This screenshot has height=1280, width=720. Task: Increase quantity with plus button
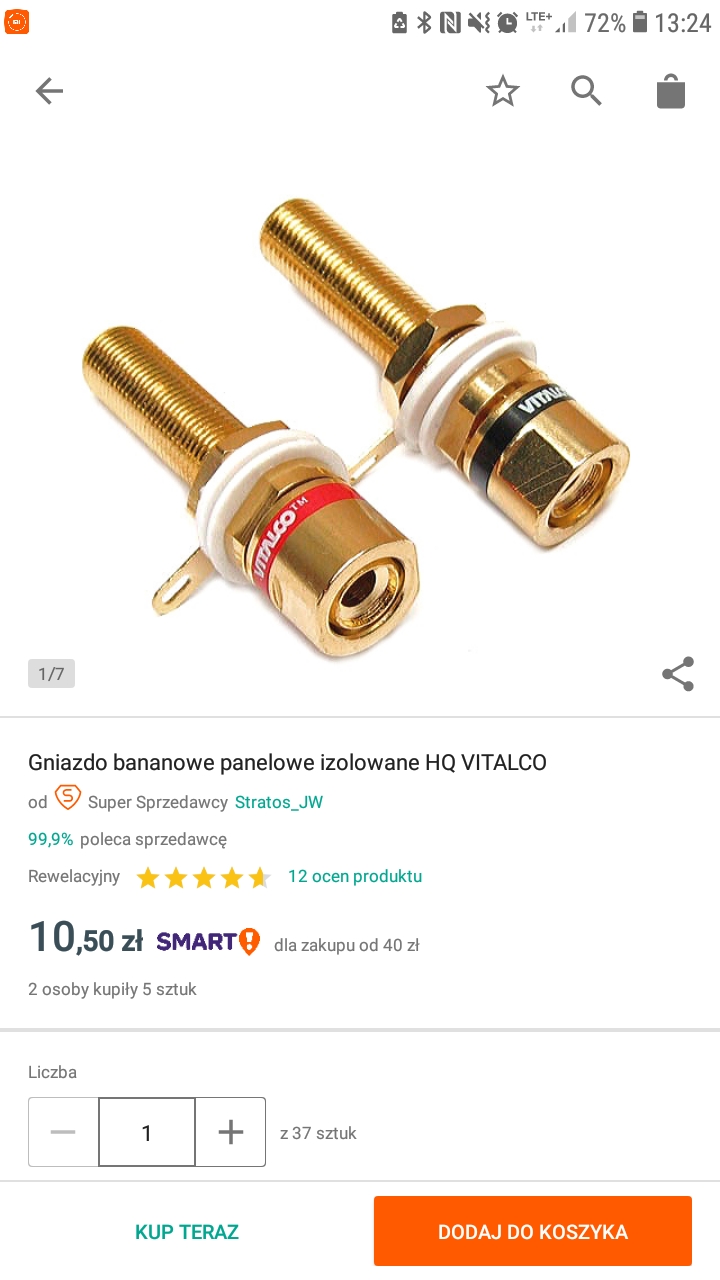[x=231, y=1132]
